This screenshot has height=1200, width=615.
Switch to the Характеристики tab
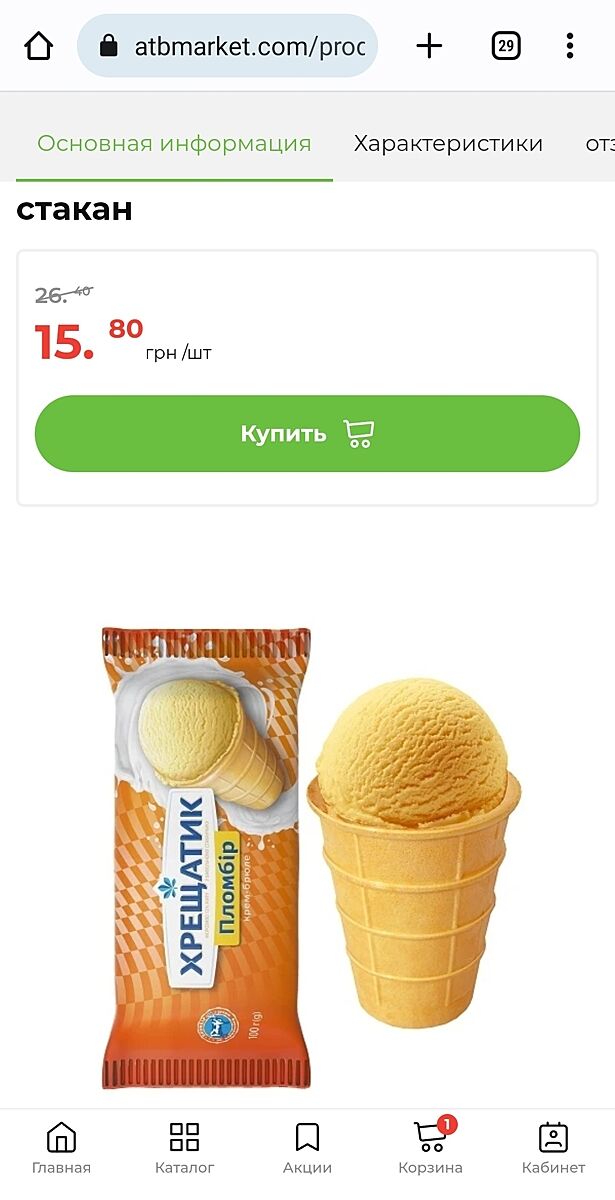click(448, 143)
